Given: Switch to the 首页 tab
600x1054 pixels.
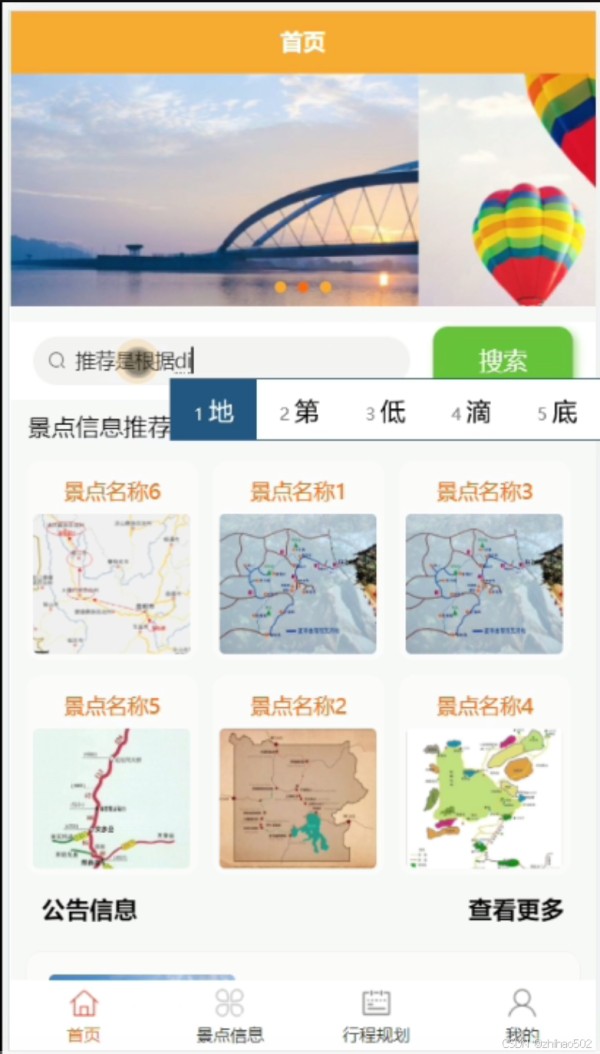Looking at the screenshot, I should click(x=84, y=1014).
